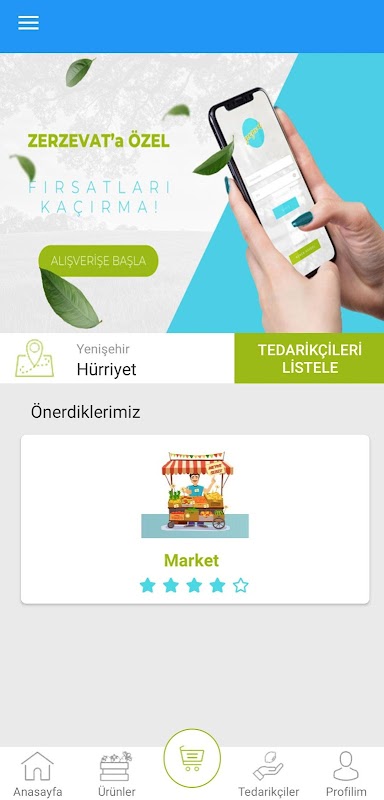This screenshot has height=800, width=384.
Task: Switch to the Ürünler tab
Action: [117, 774]
